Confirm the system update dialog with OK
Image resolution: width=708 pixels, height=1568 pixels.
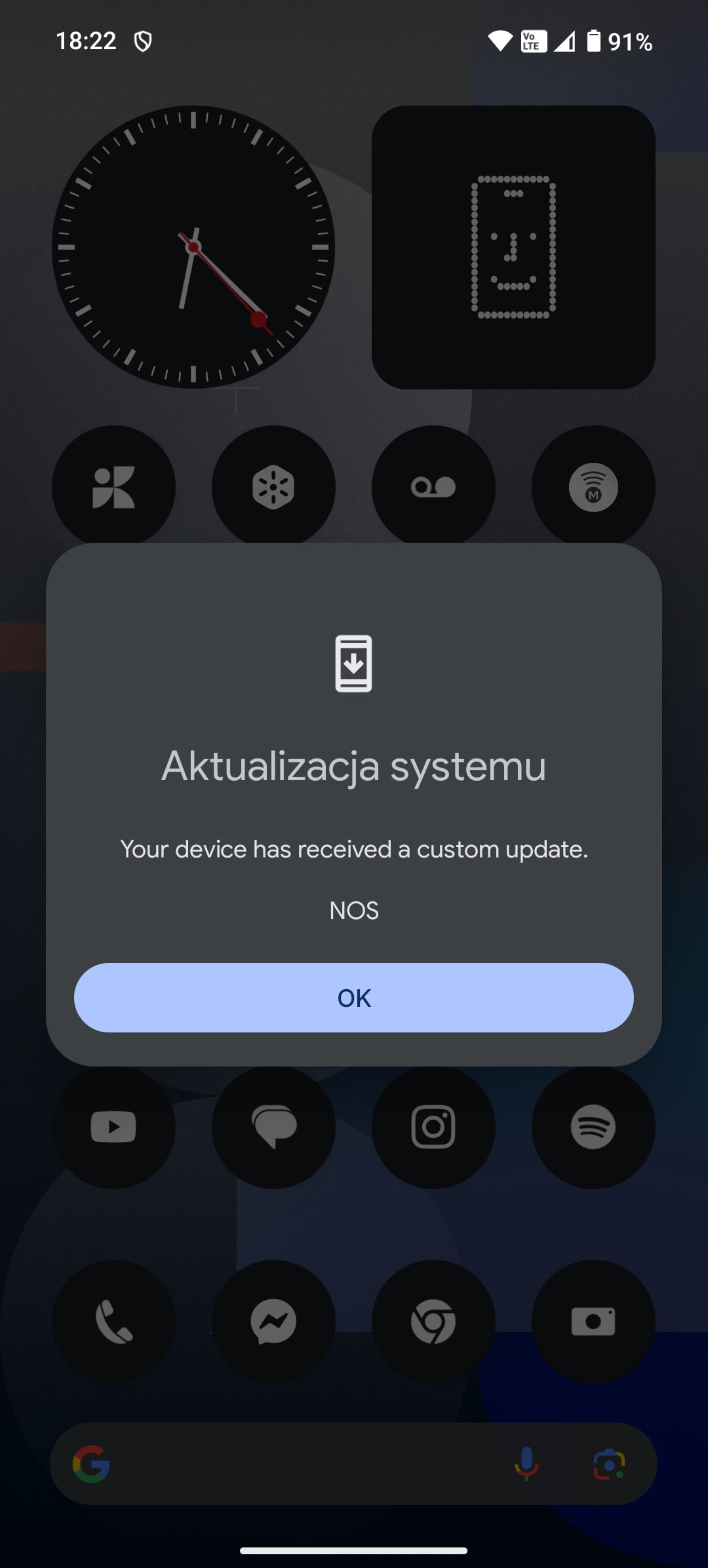(354, 997)
